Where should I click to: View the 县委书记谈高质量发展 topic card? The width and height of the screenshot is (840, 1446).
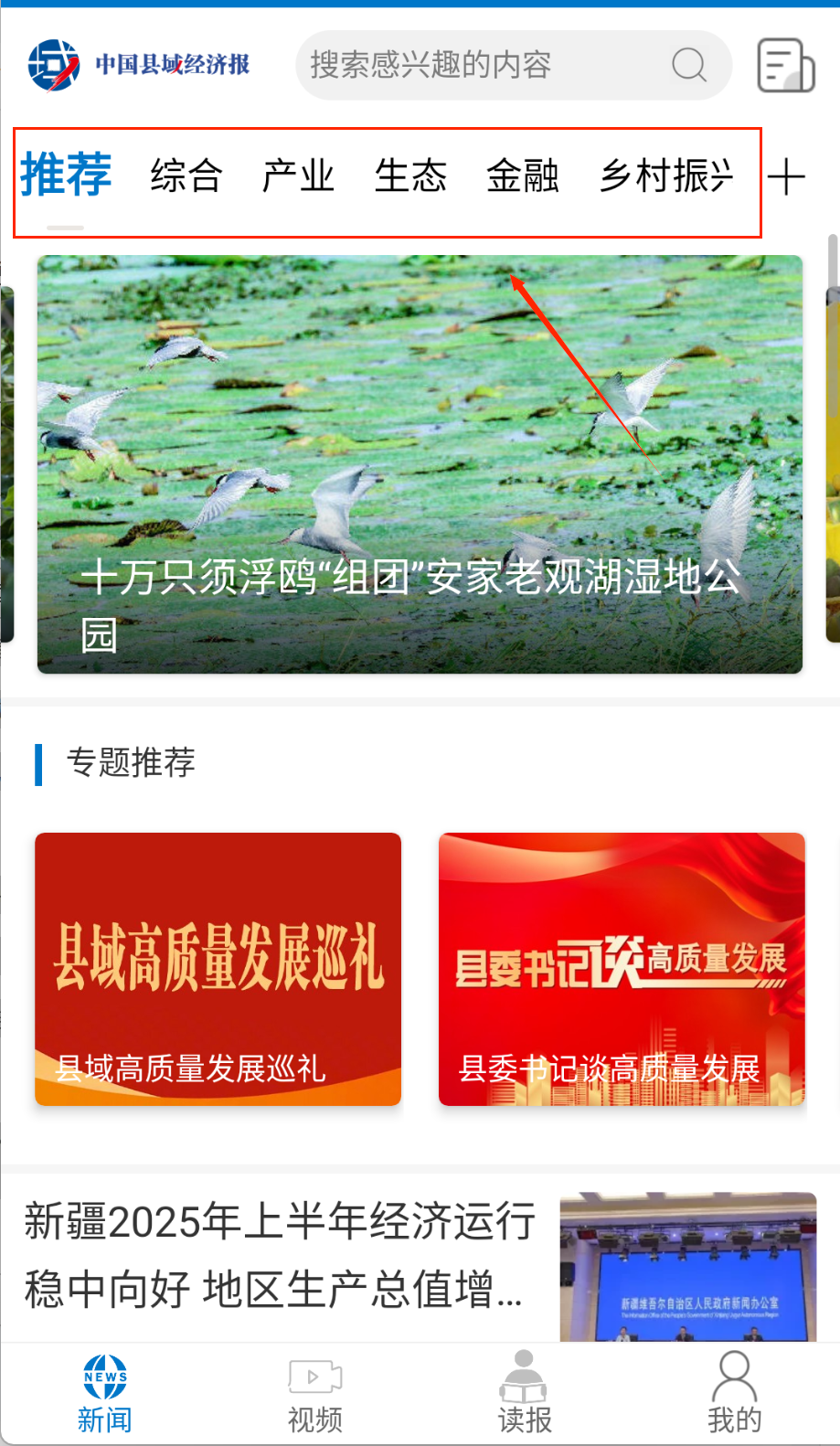pos(622,969)
